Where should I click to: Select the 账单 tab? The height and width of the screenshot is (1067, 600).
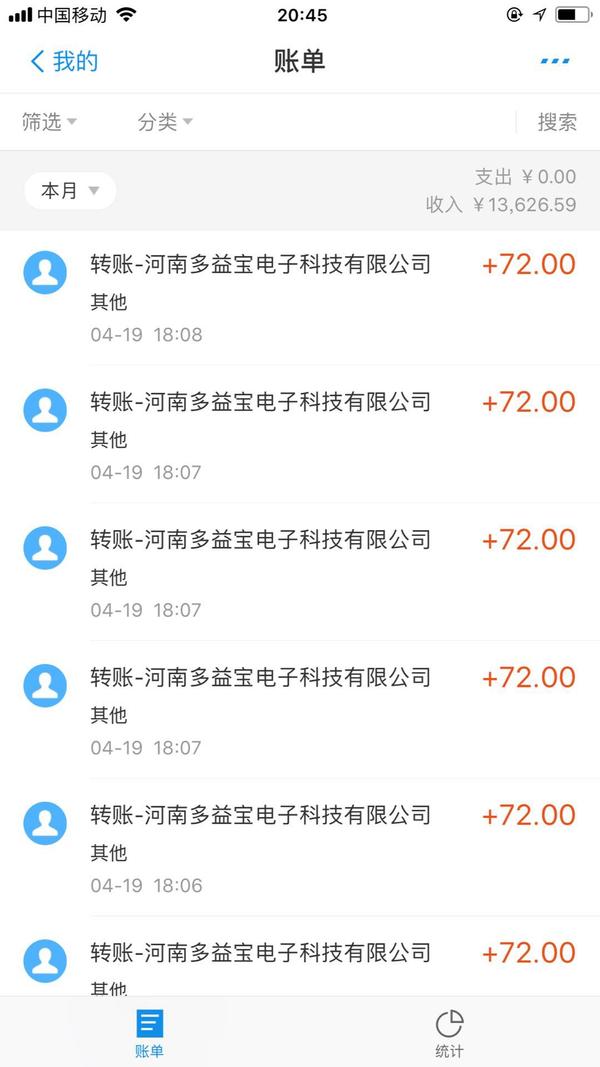click(x=150, y=1033)
